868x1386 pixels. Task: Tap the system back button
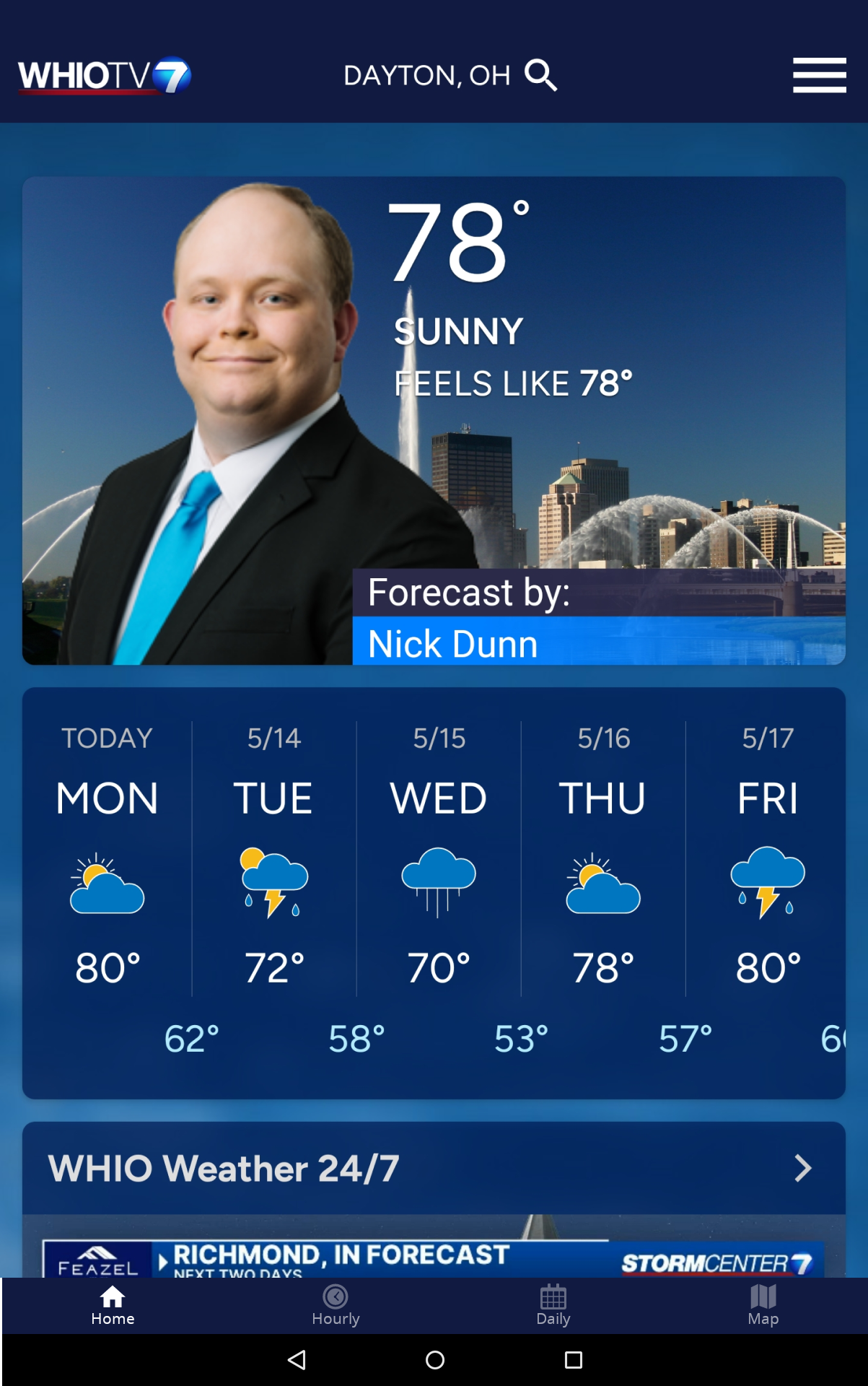point(297,1360)
